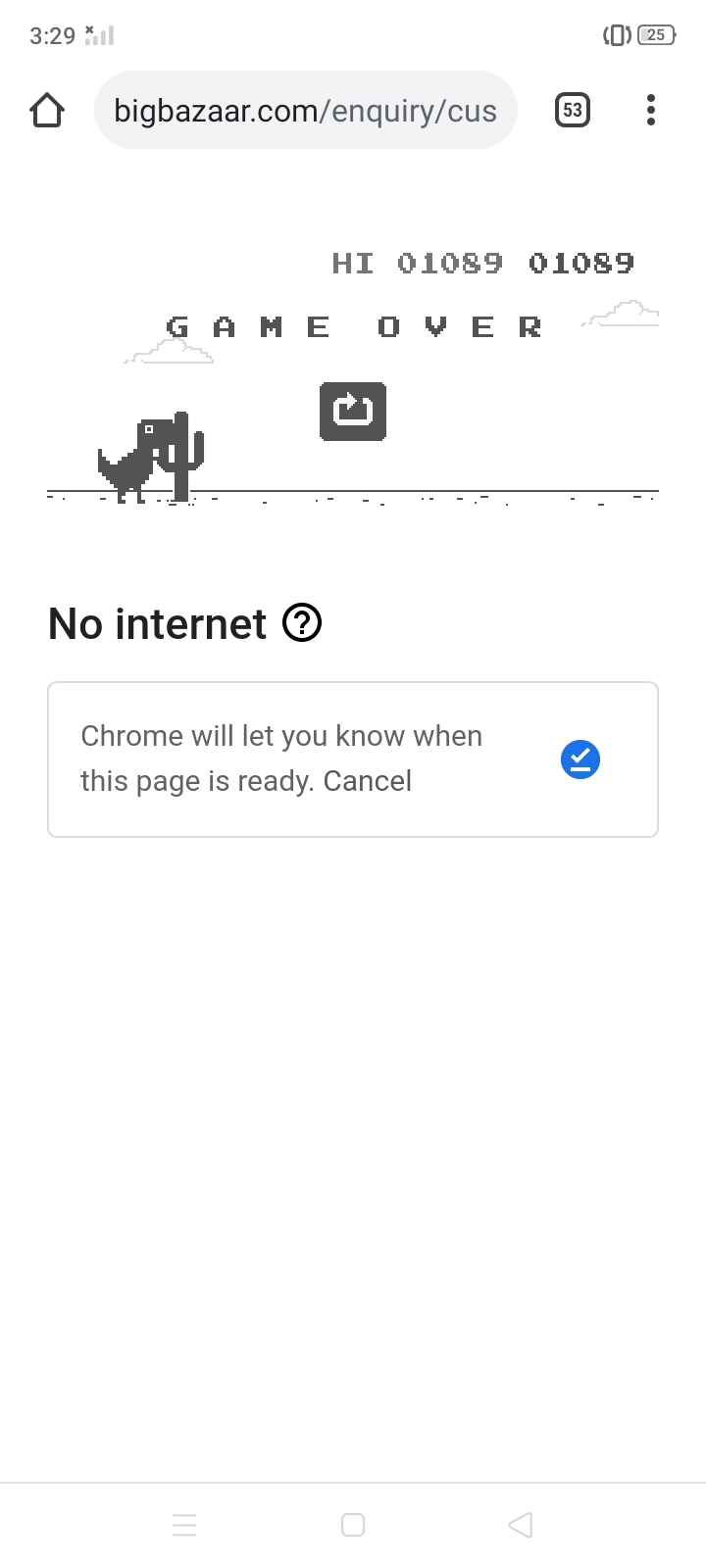
Task: Go to the Chrome home page
Action: click(47, 110)
